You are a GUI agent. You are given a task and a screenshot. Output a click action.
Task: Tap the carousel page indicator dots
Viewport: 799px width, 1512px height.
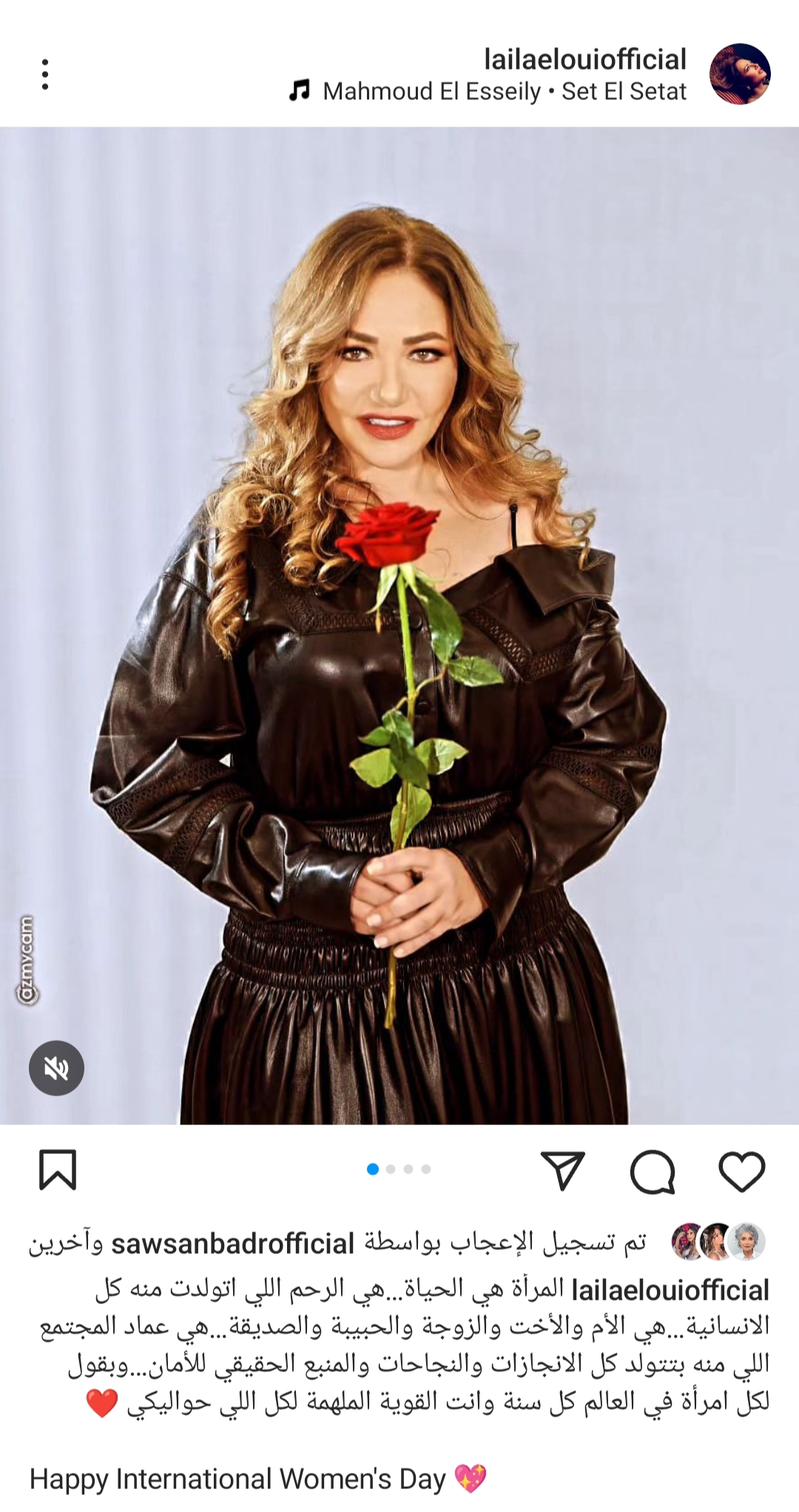(399, 1170)
